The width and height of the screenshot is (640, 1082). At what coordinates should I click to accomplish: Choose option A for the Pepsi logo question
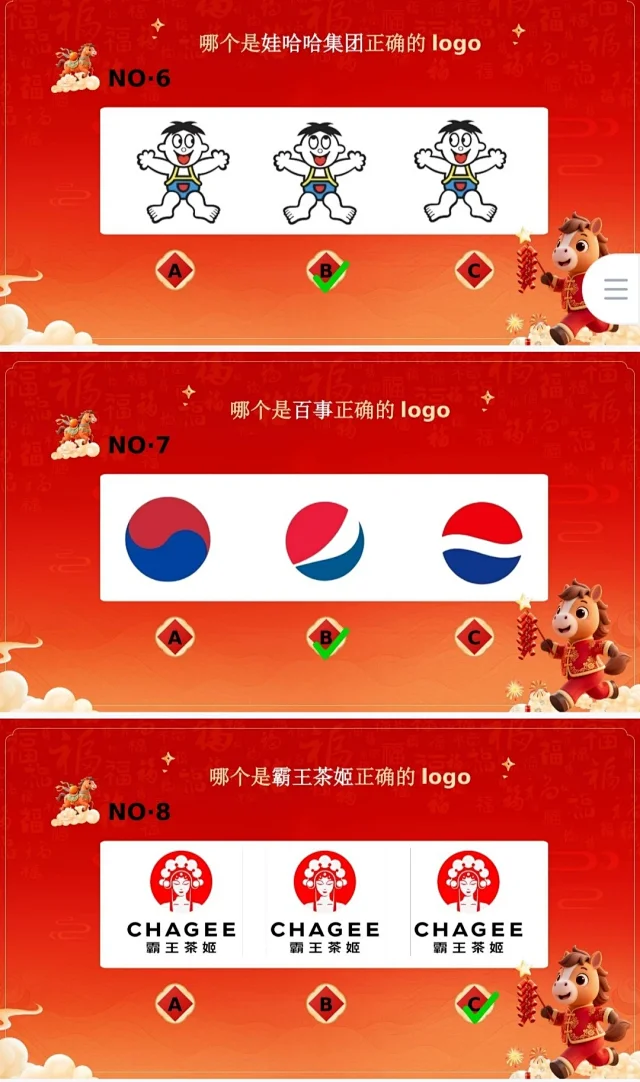pyautogui.click(x=175, y=637)
